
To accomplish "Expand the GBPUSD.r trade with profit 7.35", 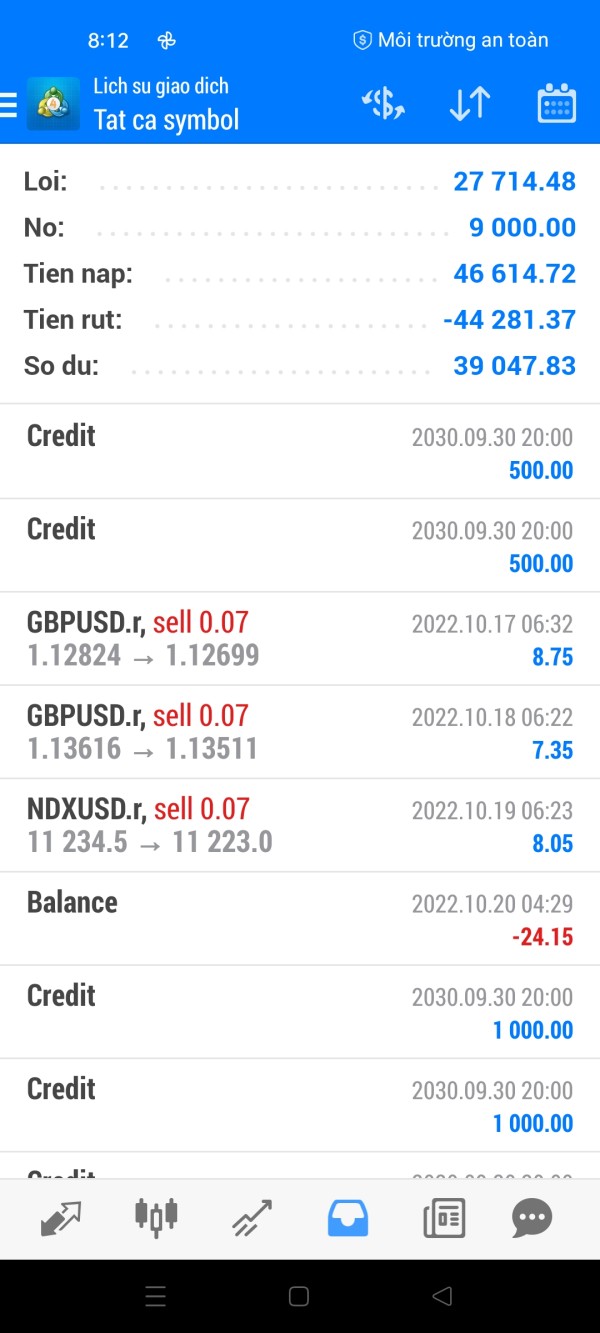I will tap(300, 732).
